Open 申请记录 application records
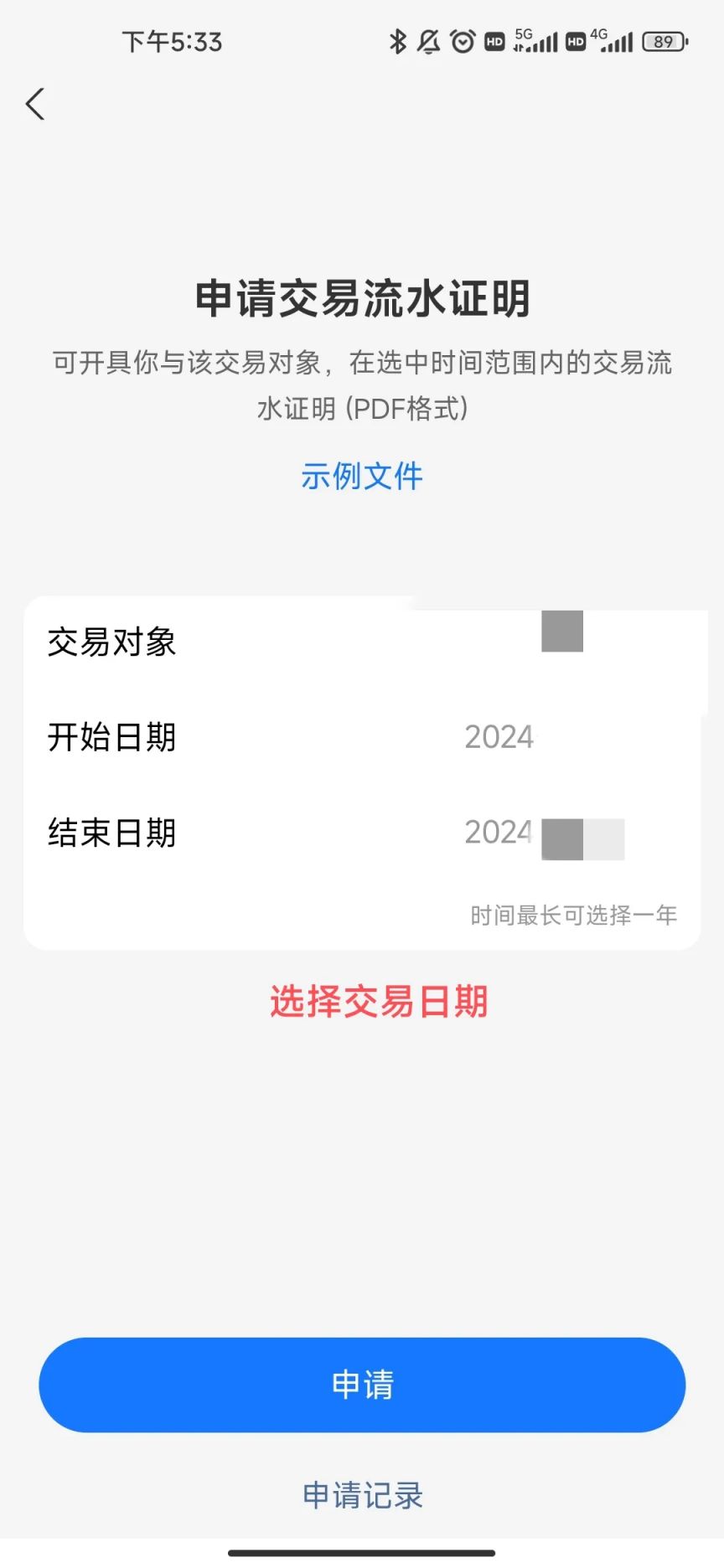The height and width of the screenshot is (1568, 724). [x=362, y=1495]
